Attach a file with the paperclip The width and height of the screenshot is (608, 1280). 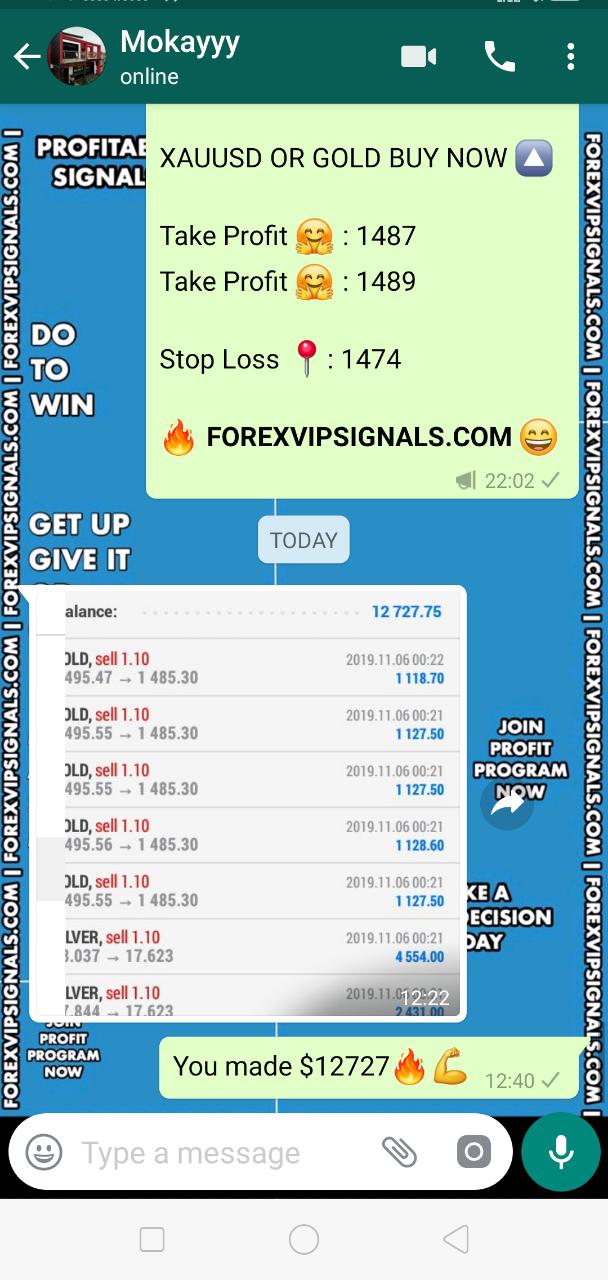coord(399,1153)
